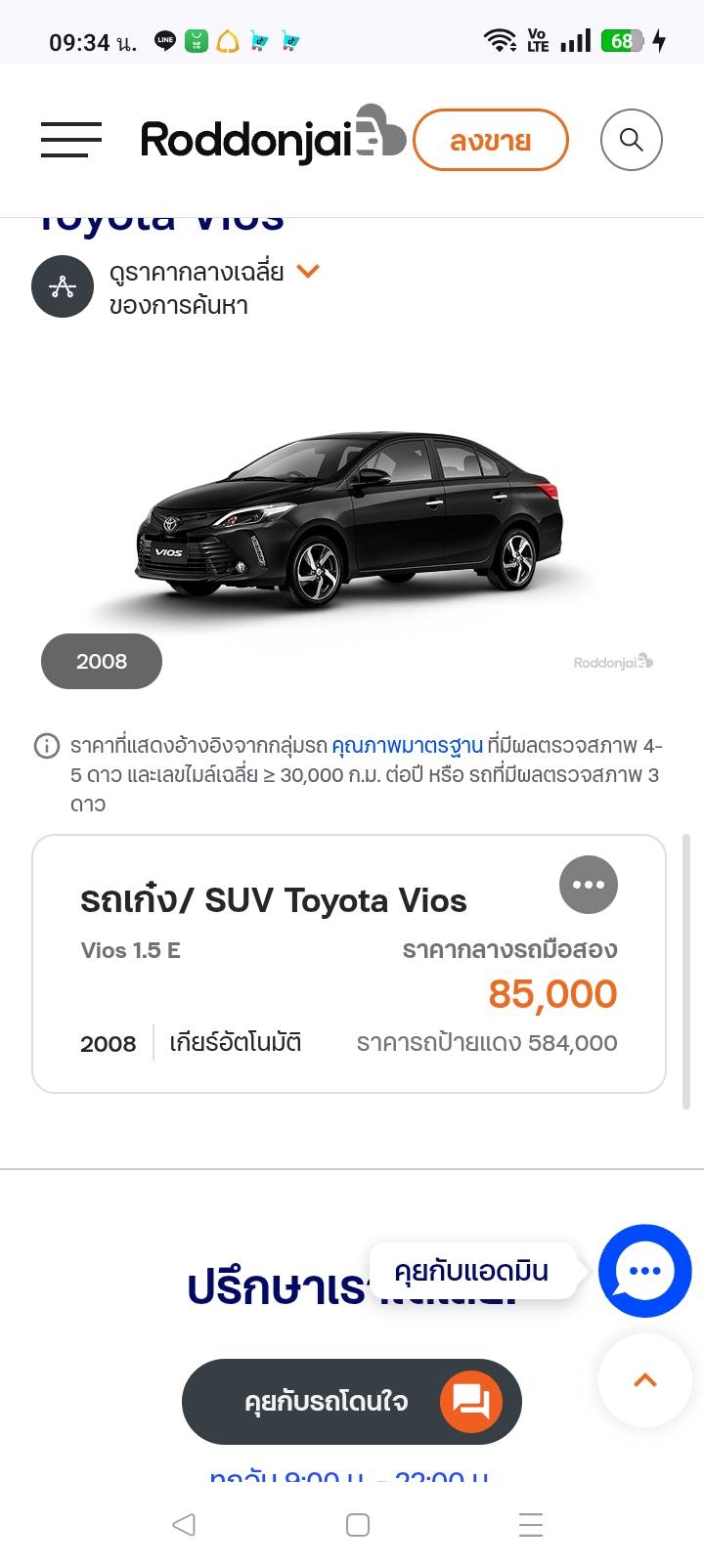Tap คุยกับรถโดนใจ chat button
The height and width of the screenshot is (1568, 704).
click(x=352, y=1402)
